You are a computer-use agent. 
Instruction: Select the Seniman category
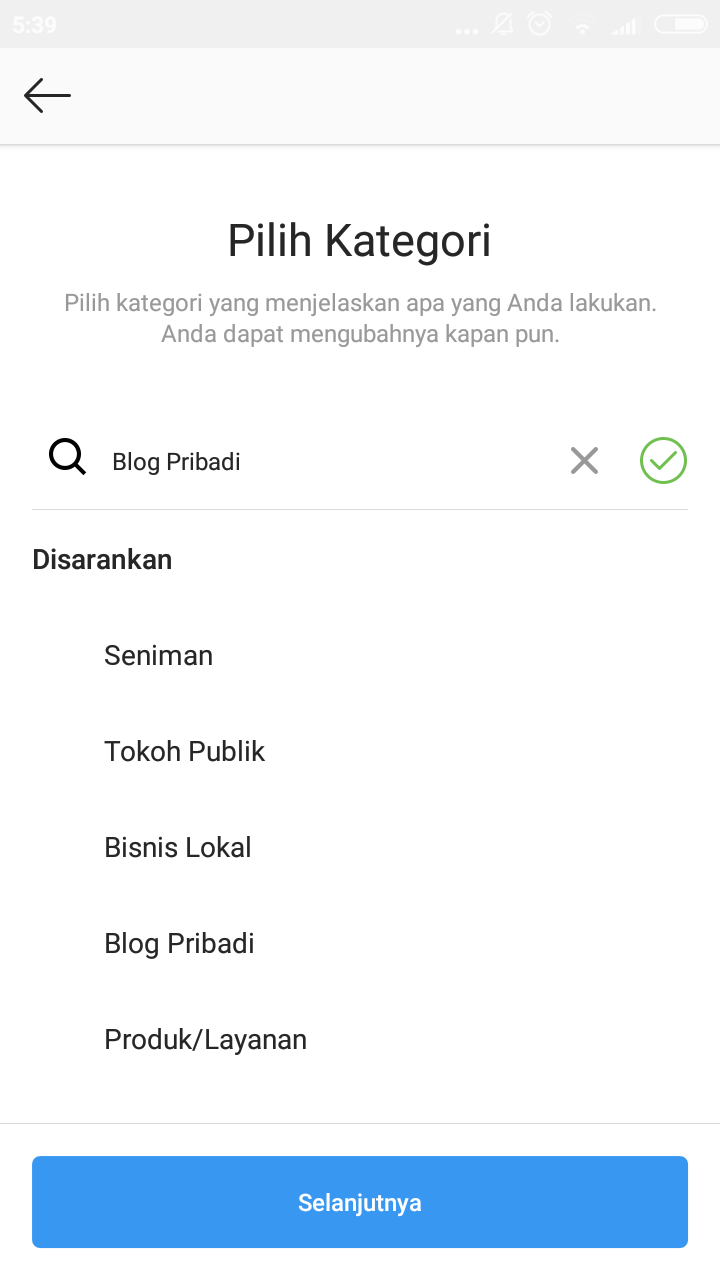click(x=159, y=656)
